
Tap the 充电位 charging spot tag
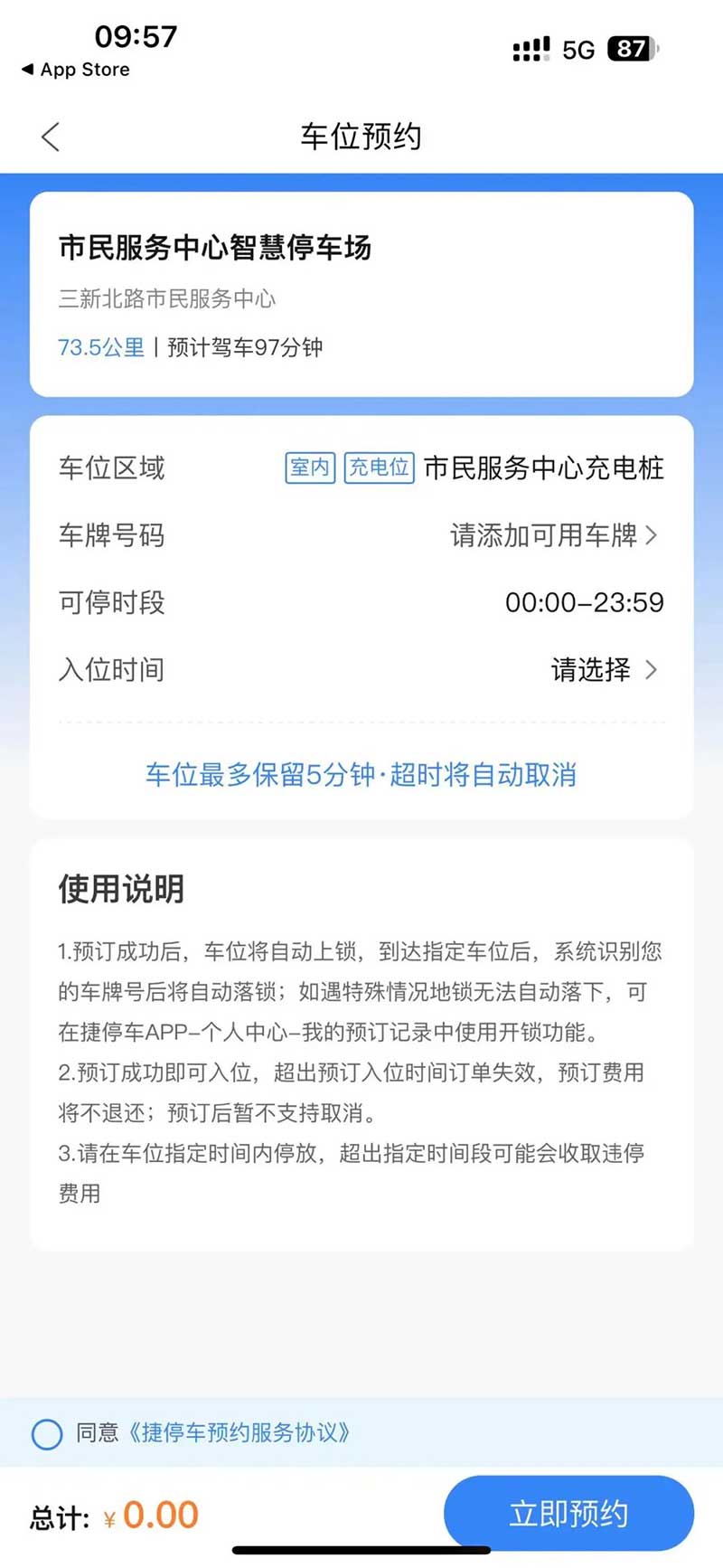378,468
